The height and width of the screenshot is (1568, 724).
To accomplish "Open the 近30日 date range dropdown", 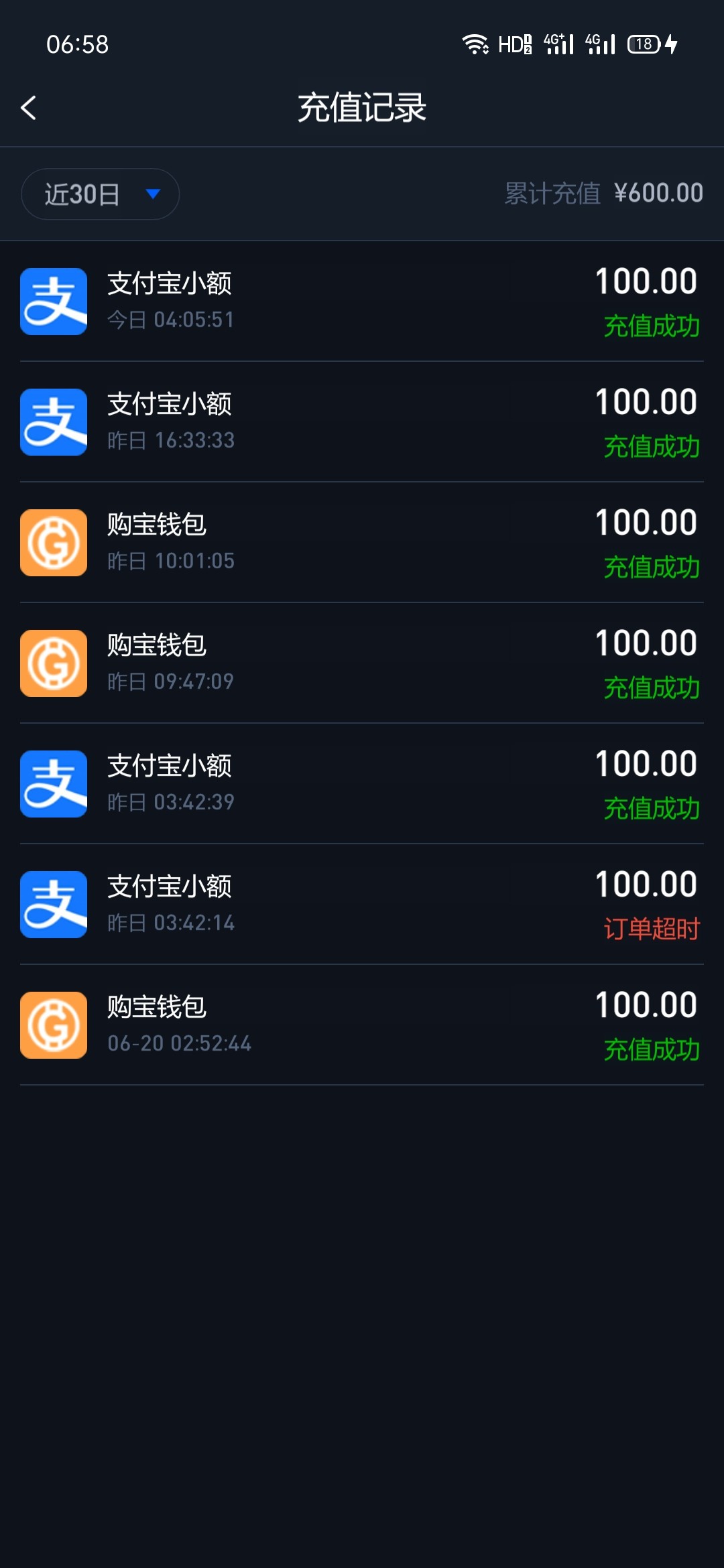I will point(101,194).
